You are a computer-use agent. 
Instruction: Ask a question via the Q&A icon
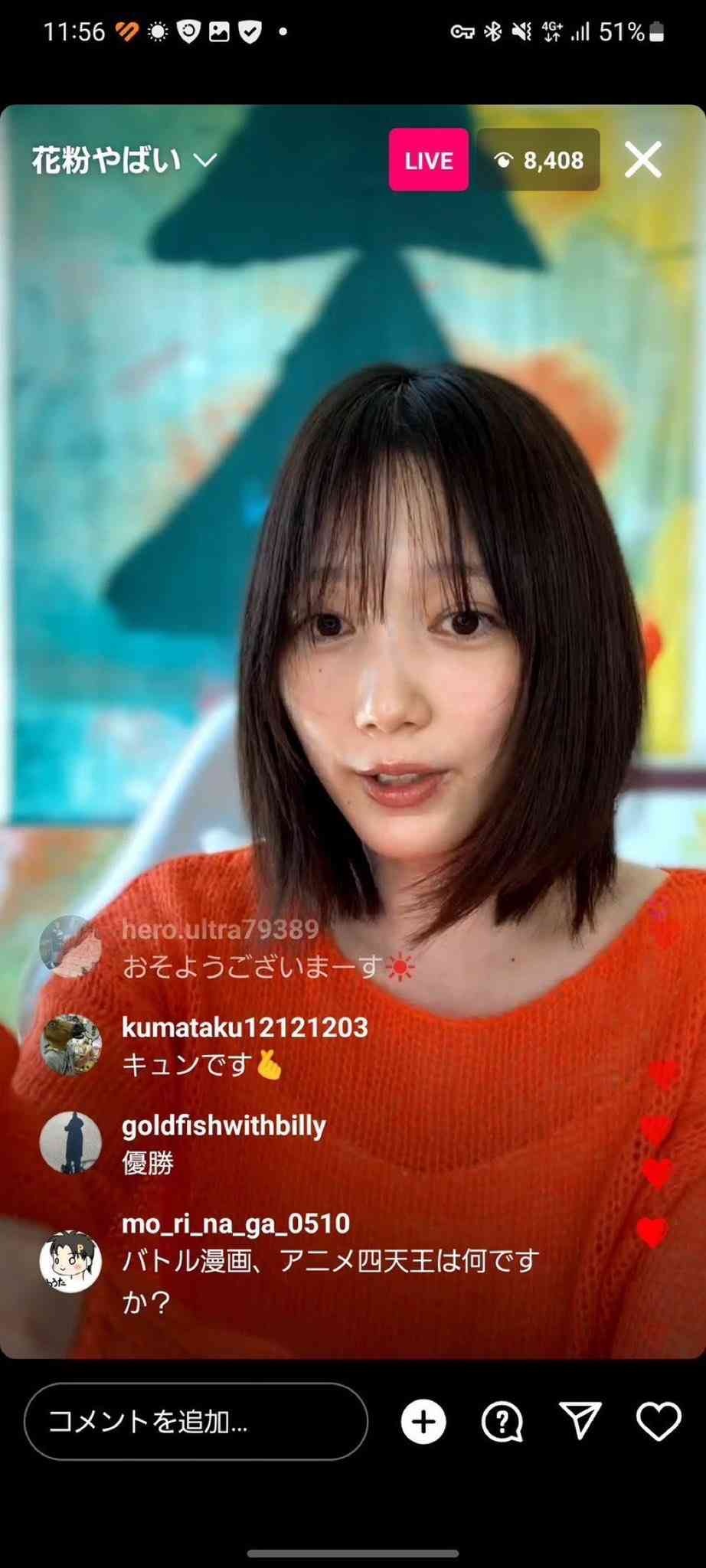(502, 1422)
